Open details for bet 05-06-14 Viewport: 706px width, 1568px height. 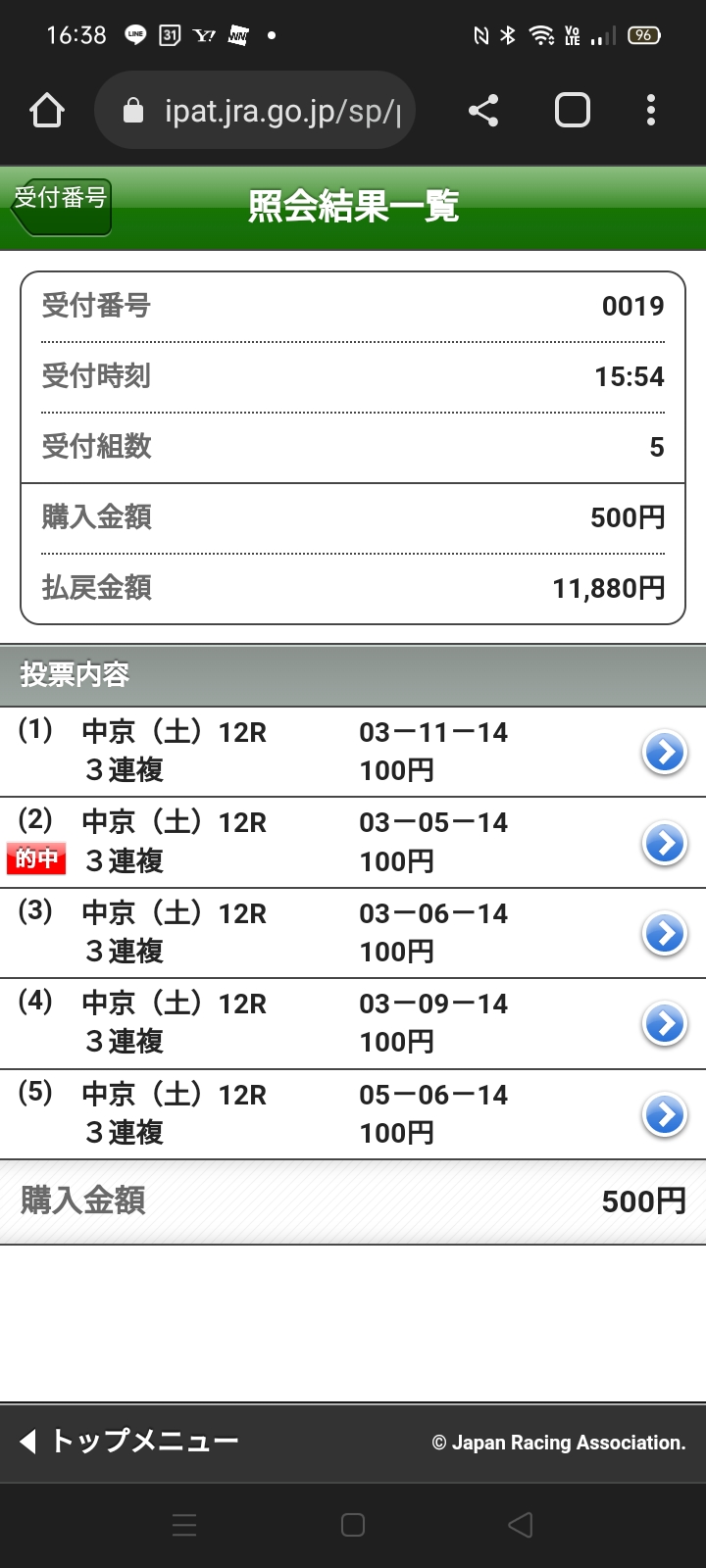pos(664,1115)
